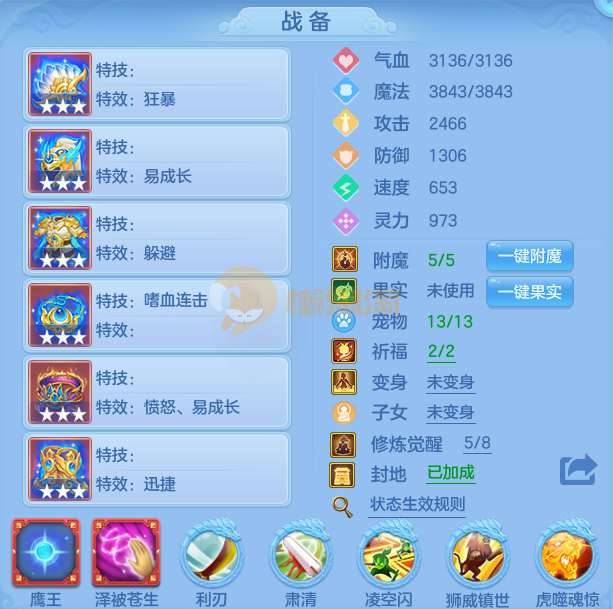Image resolution: width=613 pixels, height=609 pixels.
Task: Open 状态生效规则 link
Action: coord(416,505)
